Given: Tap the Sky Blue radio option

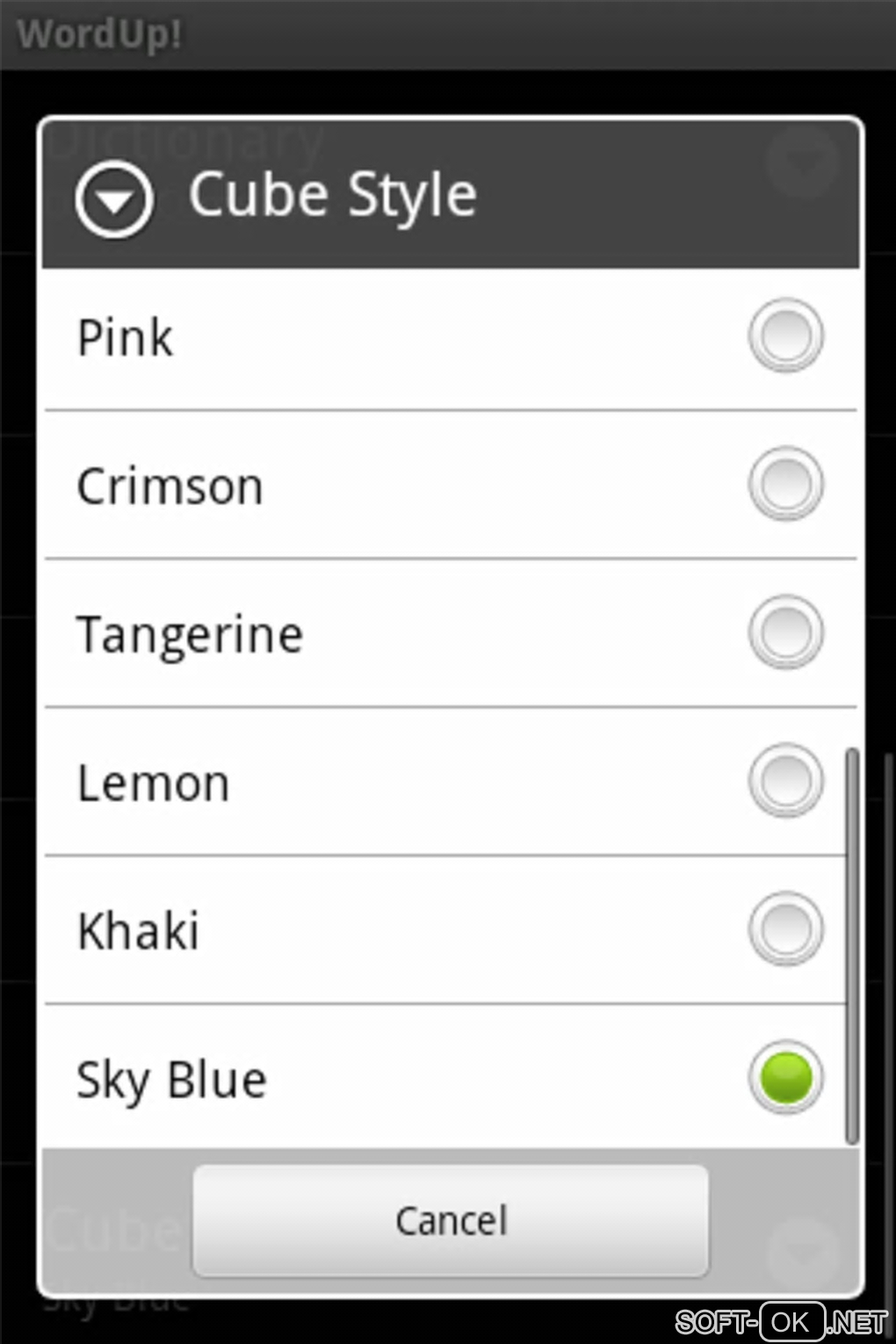Looking at the screenshot, I should pos(785,1078).
